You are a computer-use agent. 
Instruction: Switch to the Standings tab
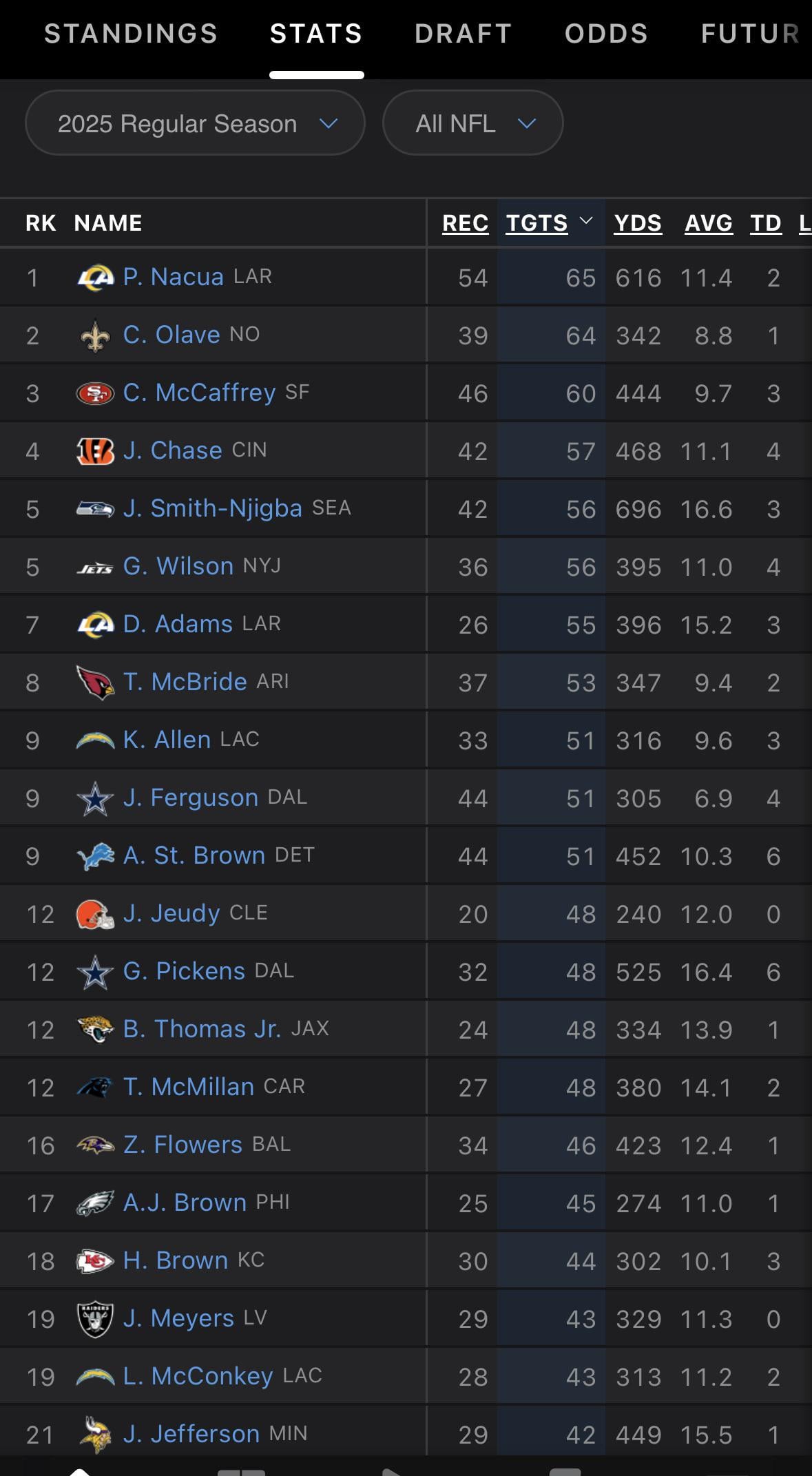point(131,34)
